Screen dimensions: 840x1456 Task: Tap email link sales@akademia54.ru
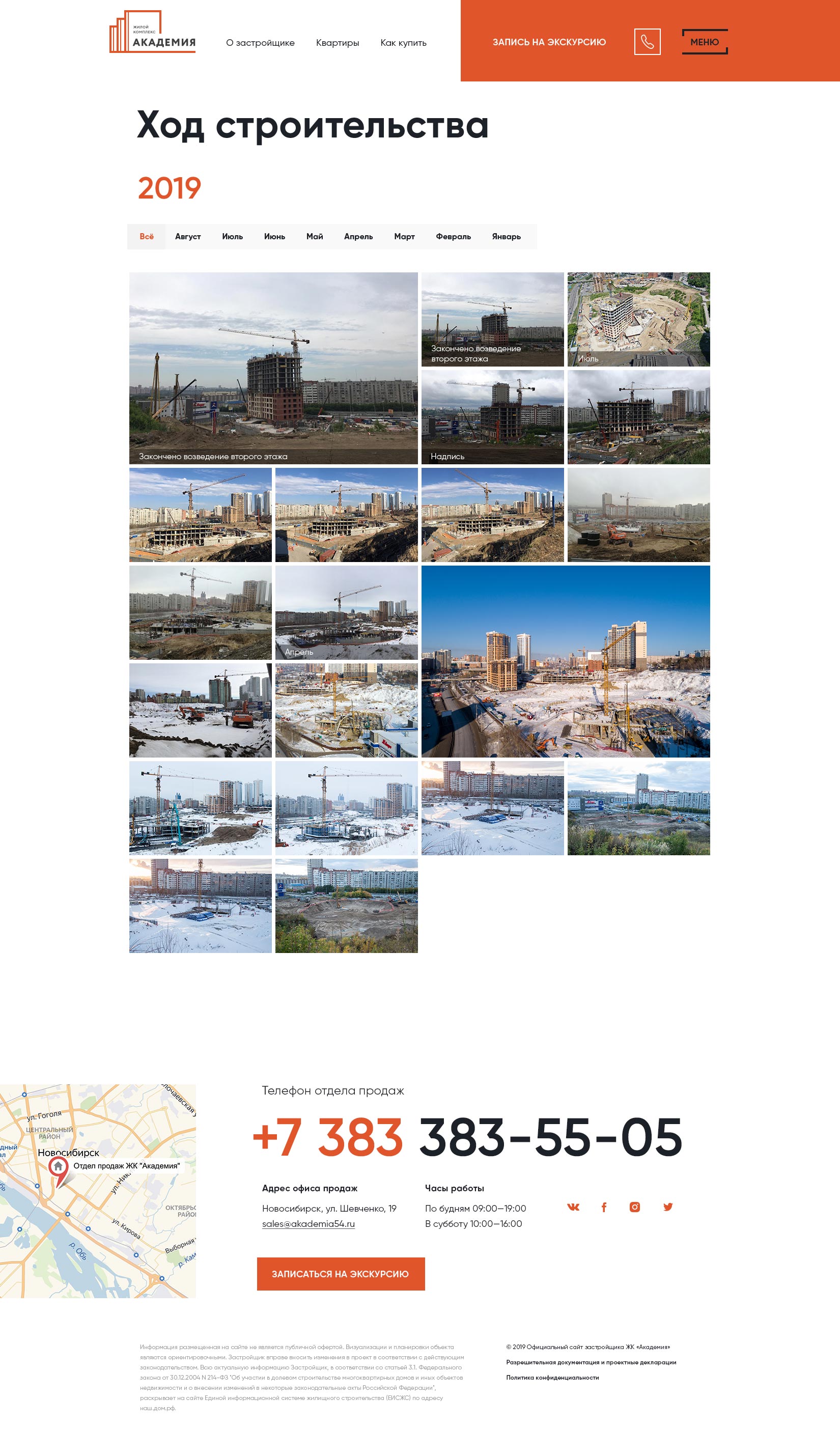(308, 1223)
